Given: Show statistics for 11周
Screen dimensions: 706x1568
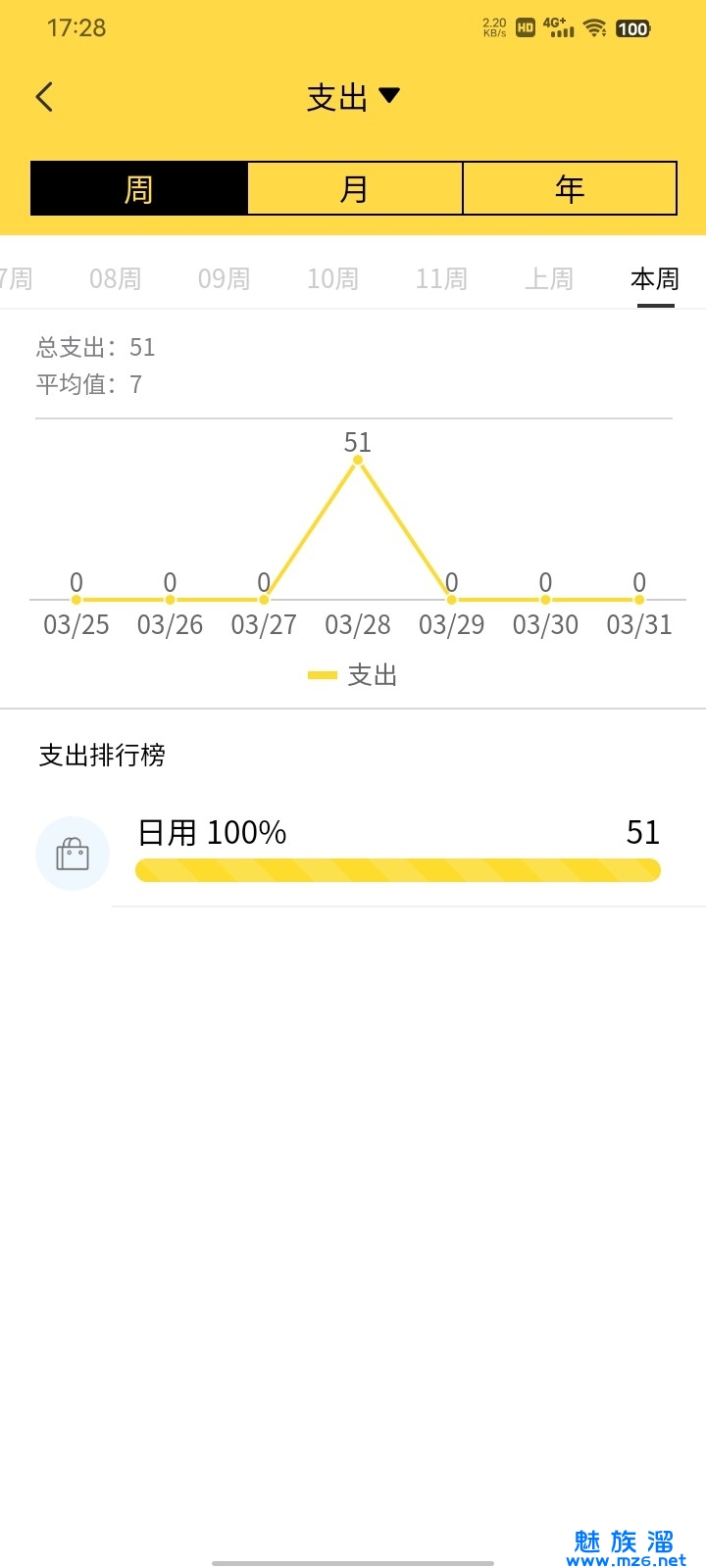Looking at the screenshot, I should pyautogui.click(x=441, y=279).
